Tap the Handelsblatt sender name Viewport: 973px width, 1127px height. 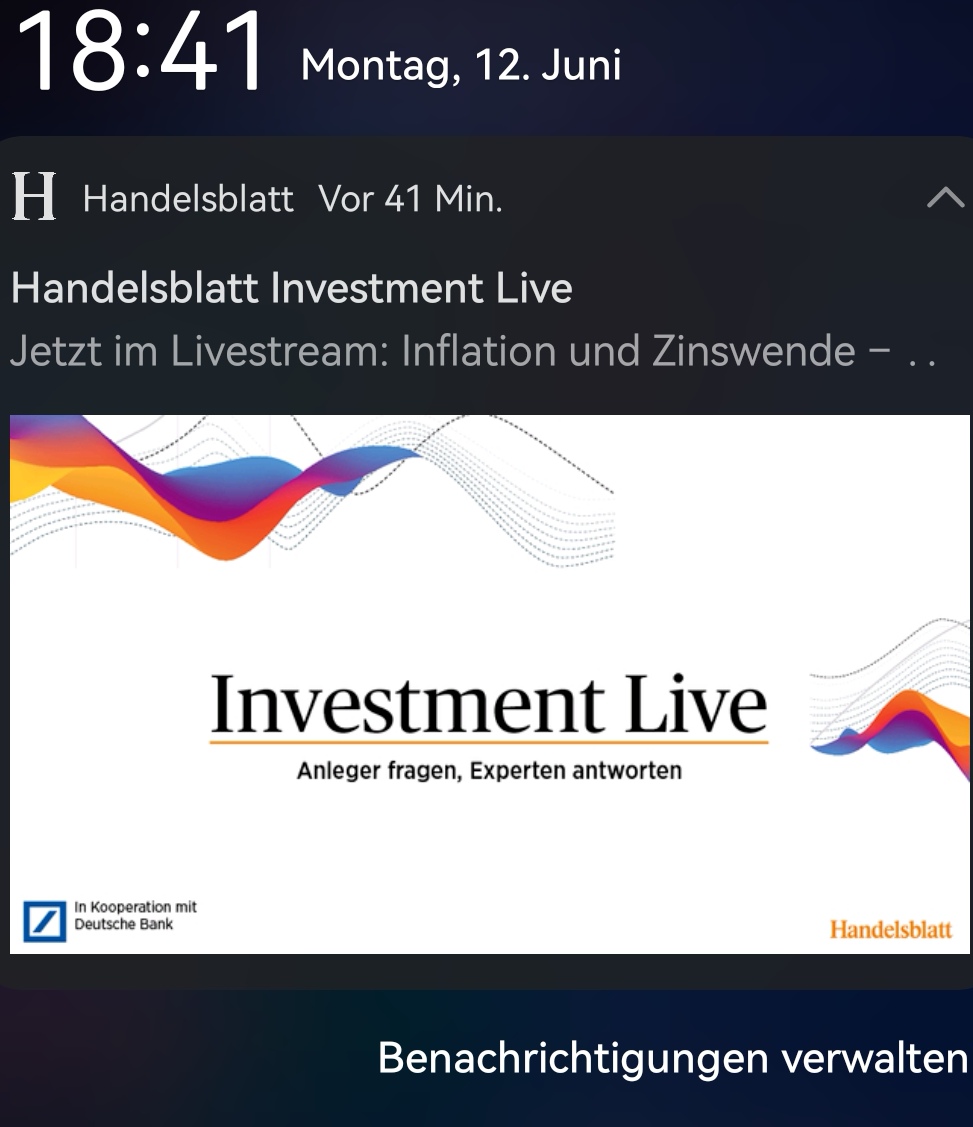(x=188, y=199)
